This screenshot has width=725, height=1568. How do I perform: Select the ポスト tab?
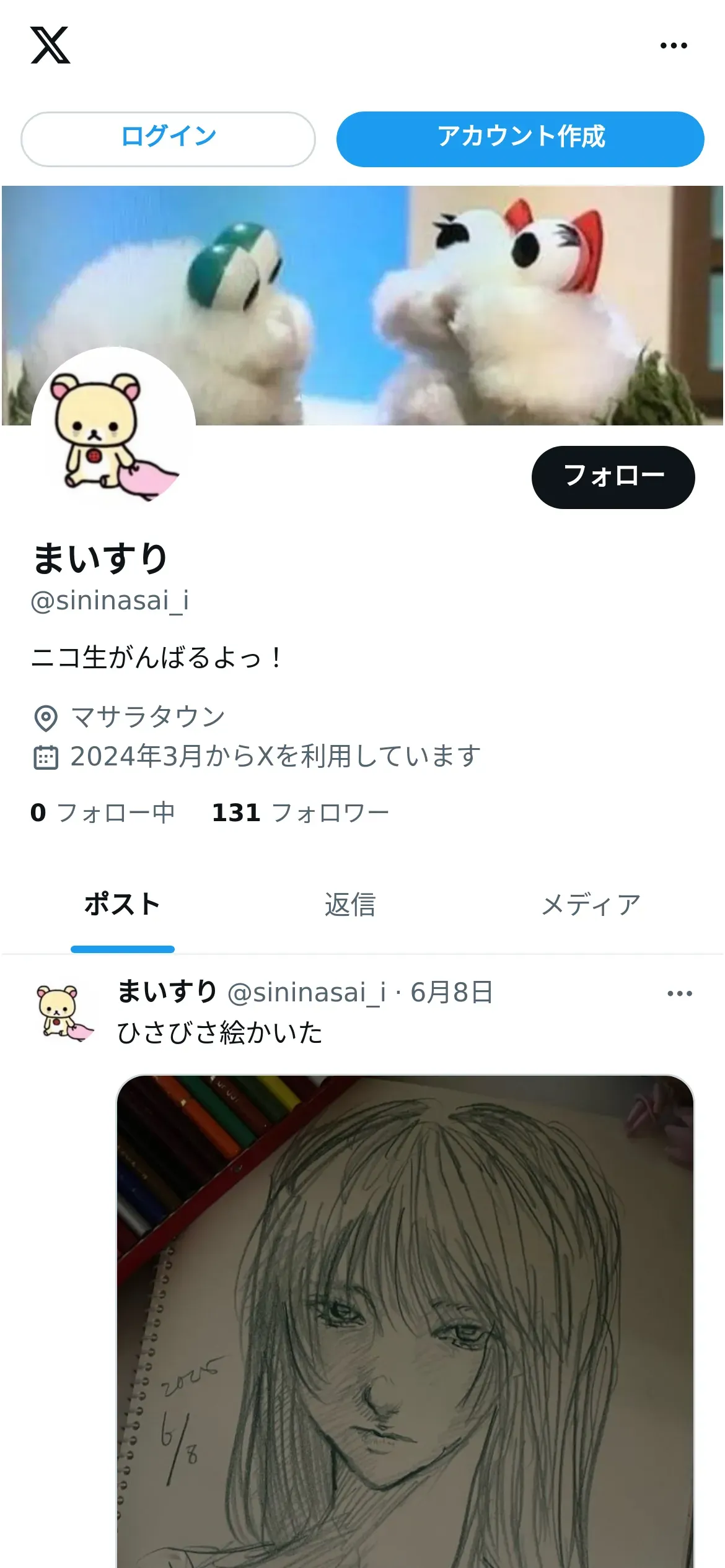(x=122, y=905)
